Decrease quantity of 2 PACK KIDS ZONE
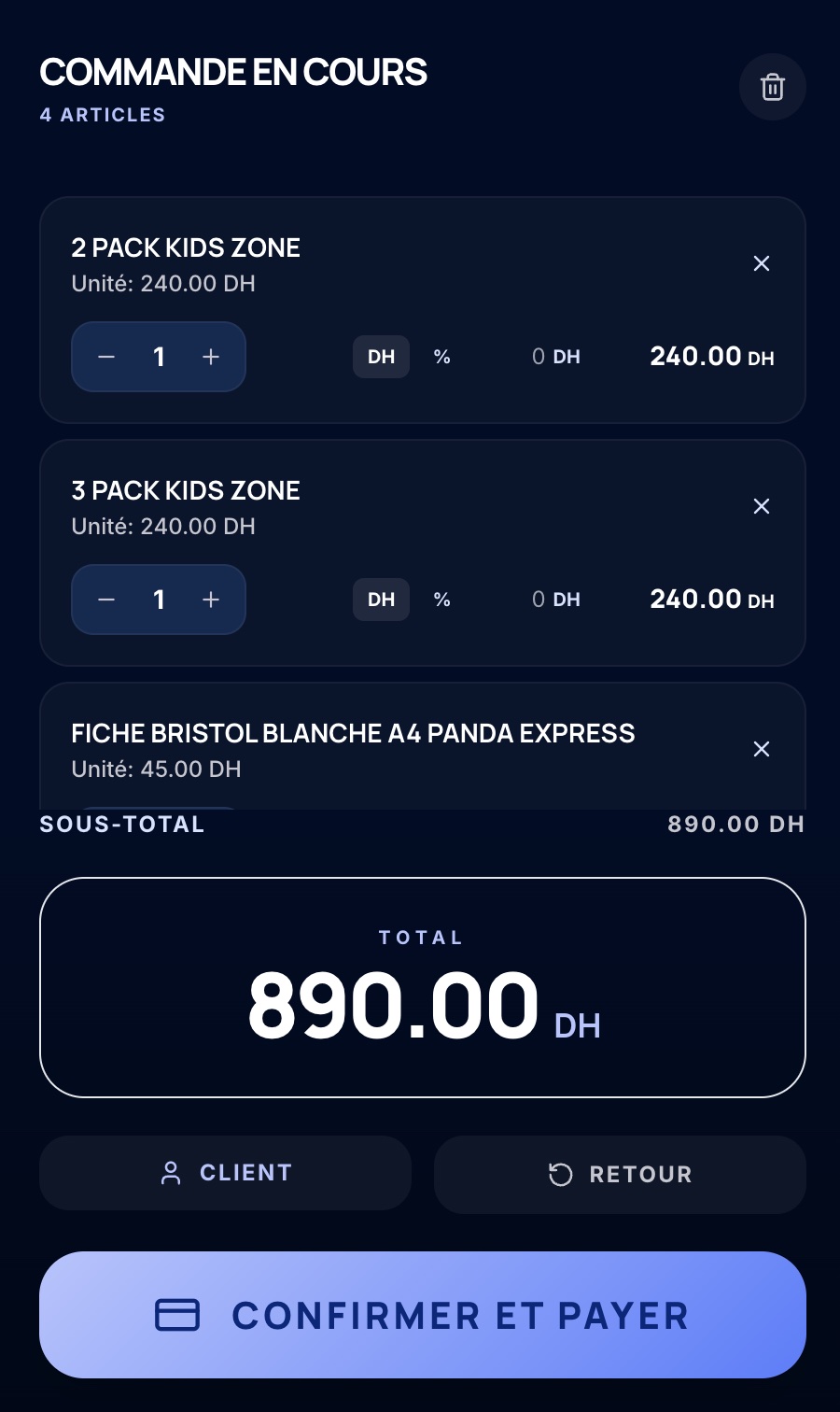The width and height of the screenshot is (840, 1412). tap(106, 357)
